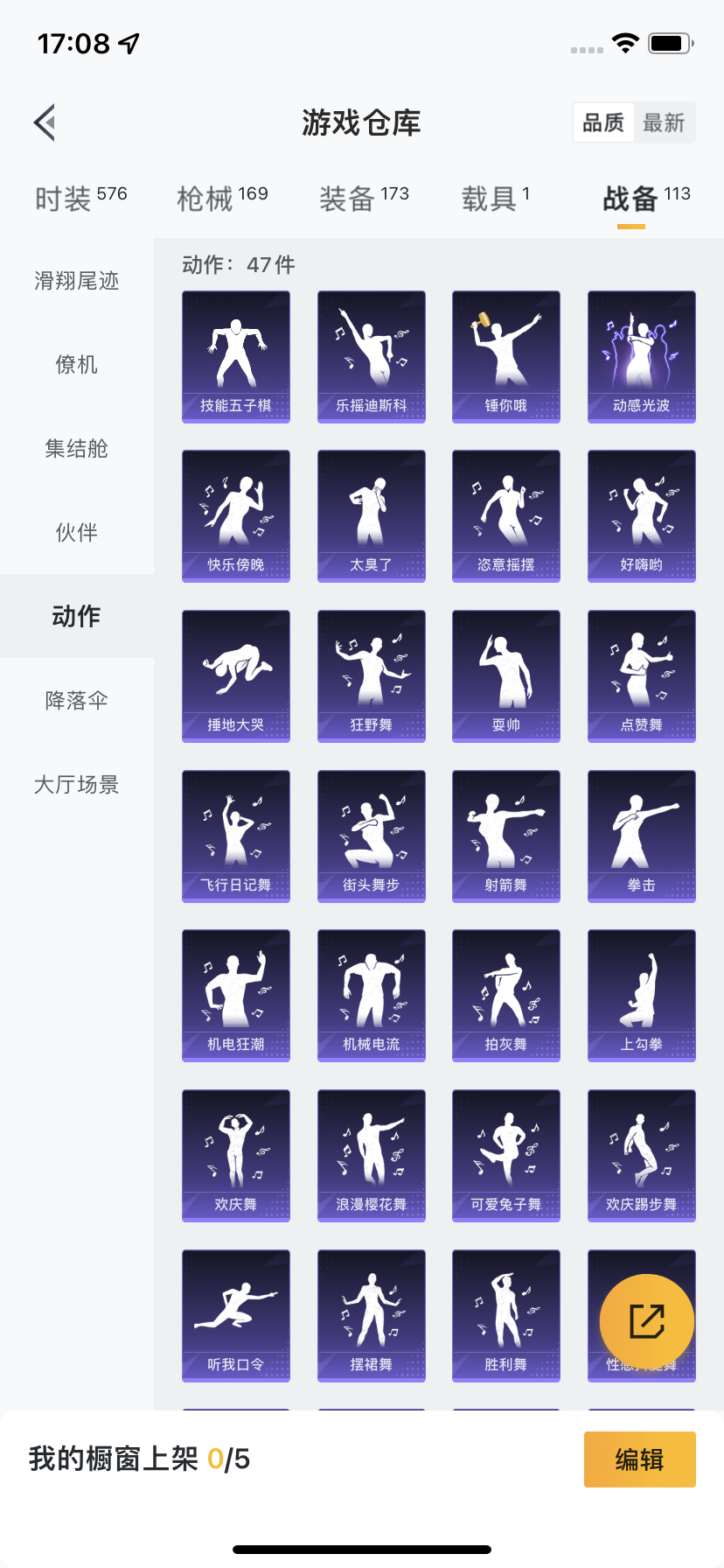Go back using the arrow
Image resolution: width=724 pixels, height=1568 pixels.
(x=45, y=122)
